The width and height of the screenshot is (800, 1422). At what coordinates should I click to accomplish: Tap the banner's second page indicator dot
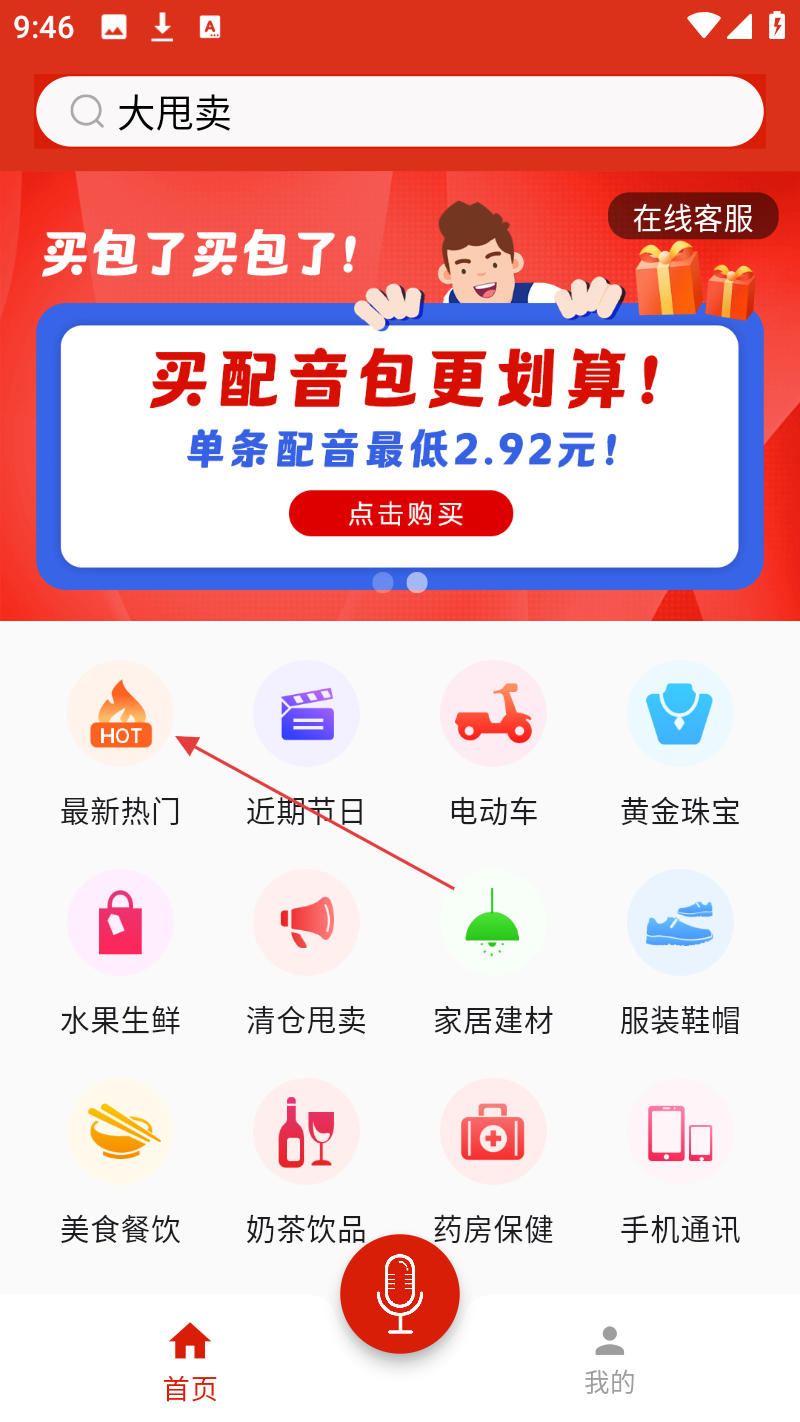(x=417, y=582)
